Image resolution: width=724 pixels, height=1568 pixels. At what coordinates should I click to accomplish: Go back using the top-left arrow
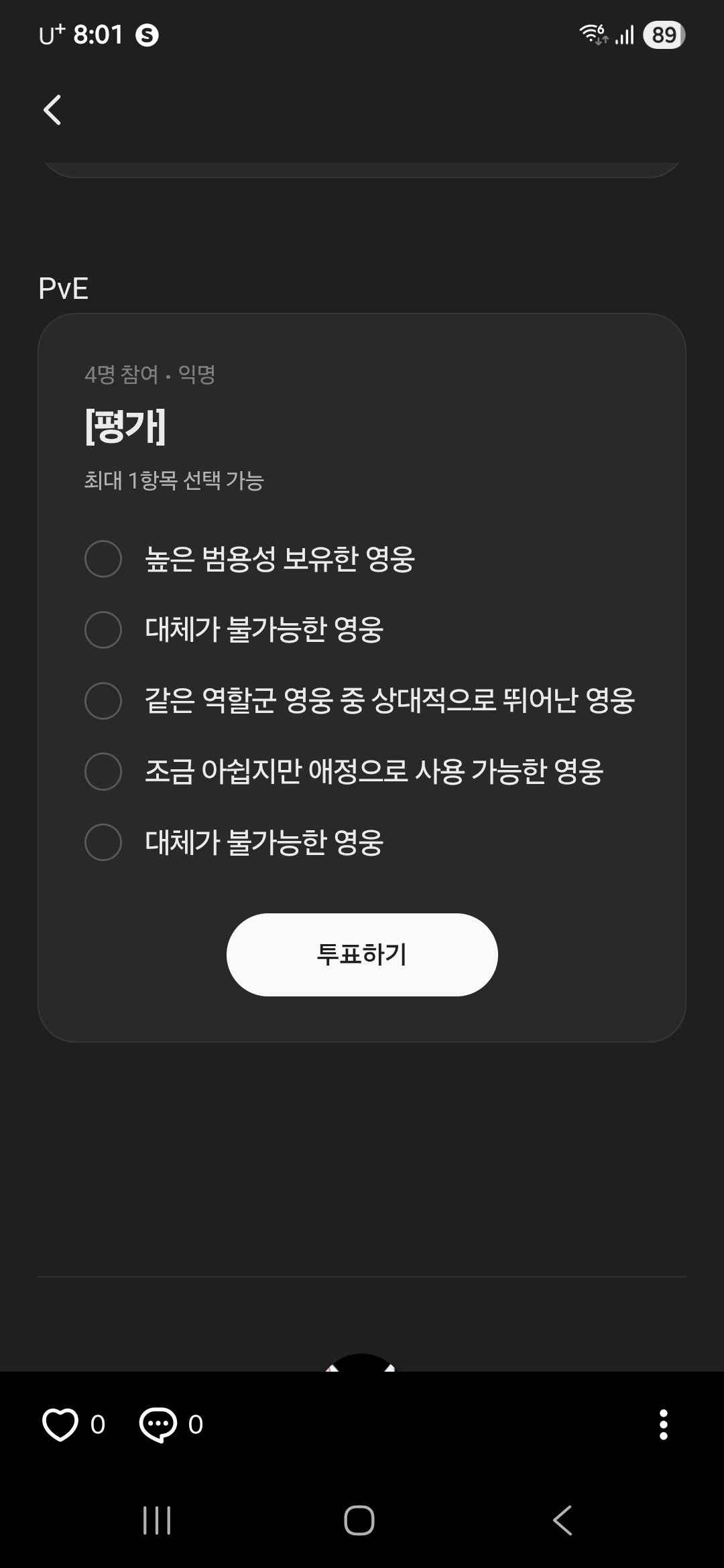(52, 110)
